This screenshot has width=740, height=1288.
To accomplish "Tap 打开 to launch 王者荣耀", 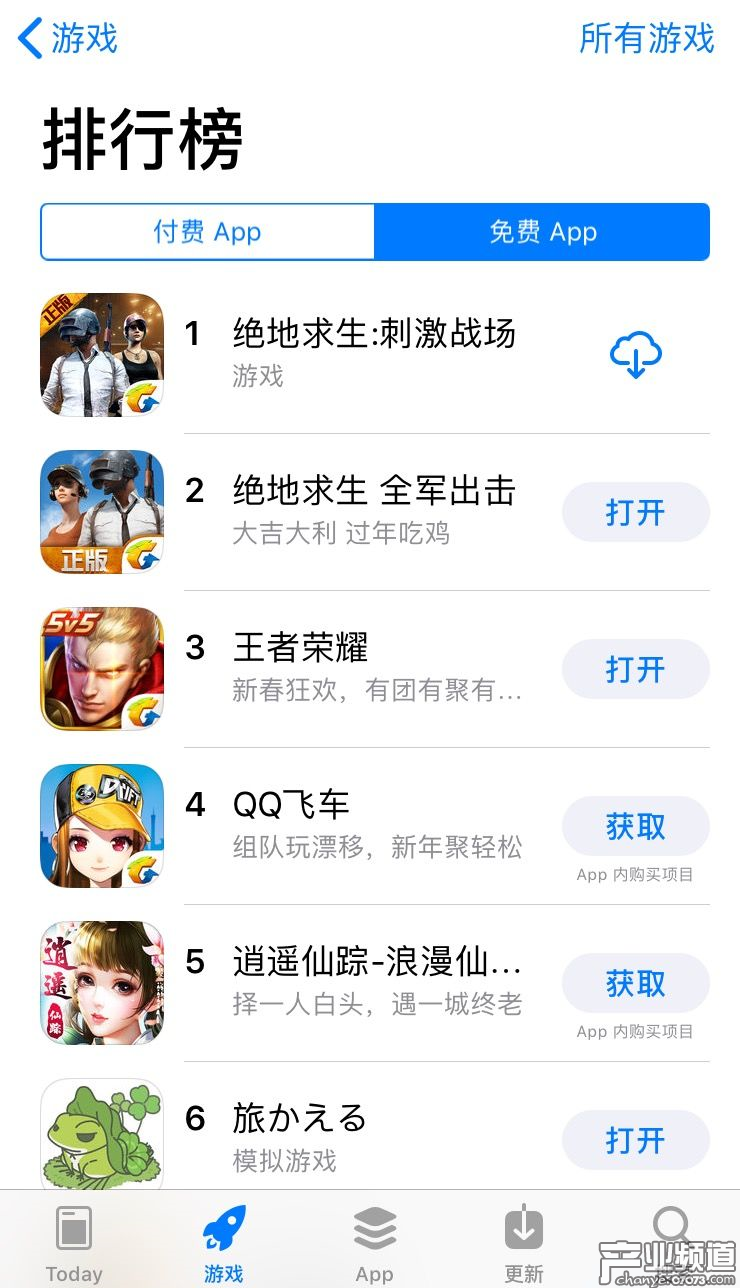I will point(636,670).
